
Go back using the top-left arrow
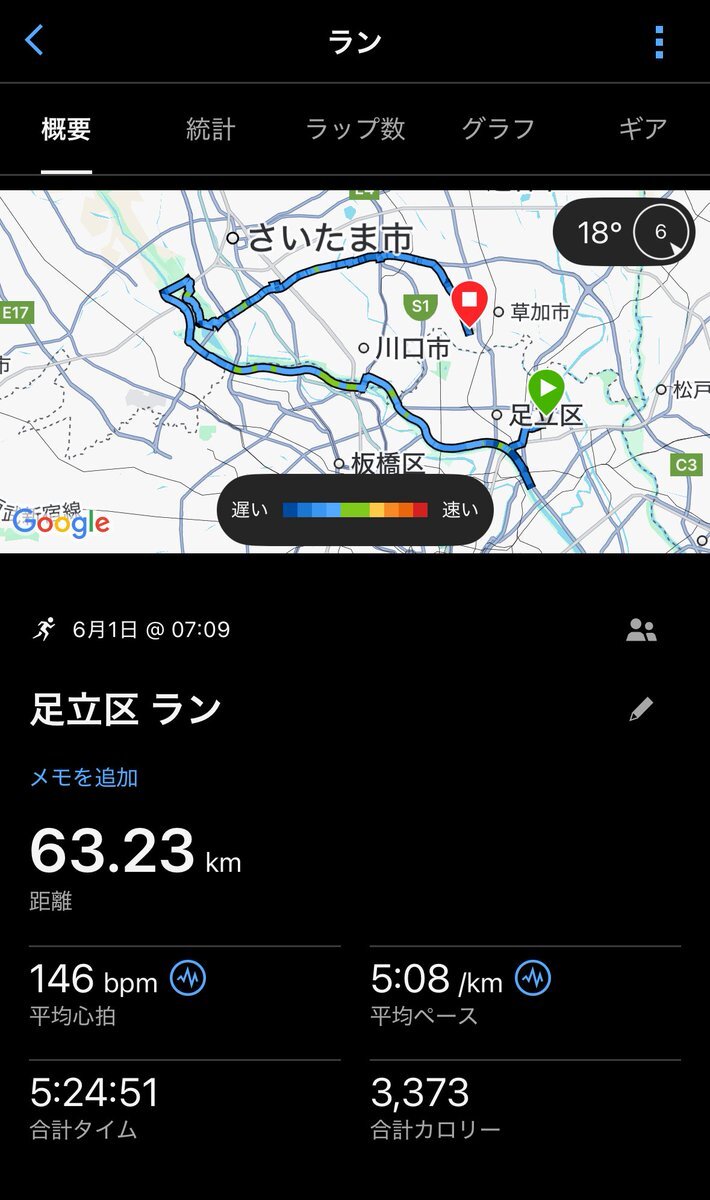34,41
